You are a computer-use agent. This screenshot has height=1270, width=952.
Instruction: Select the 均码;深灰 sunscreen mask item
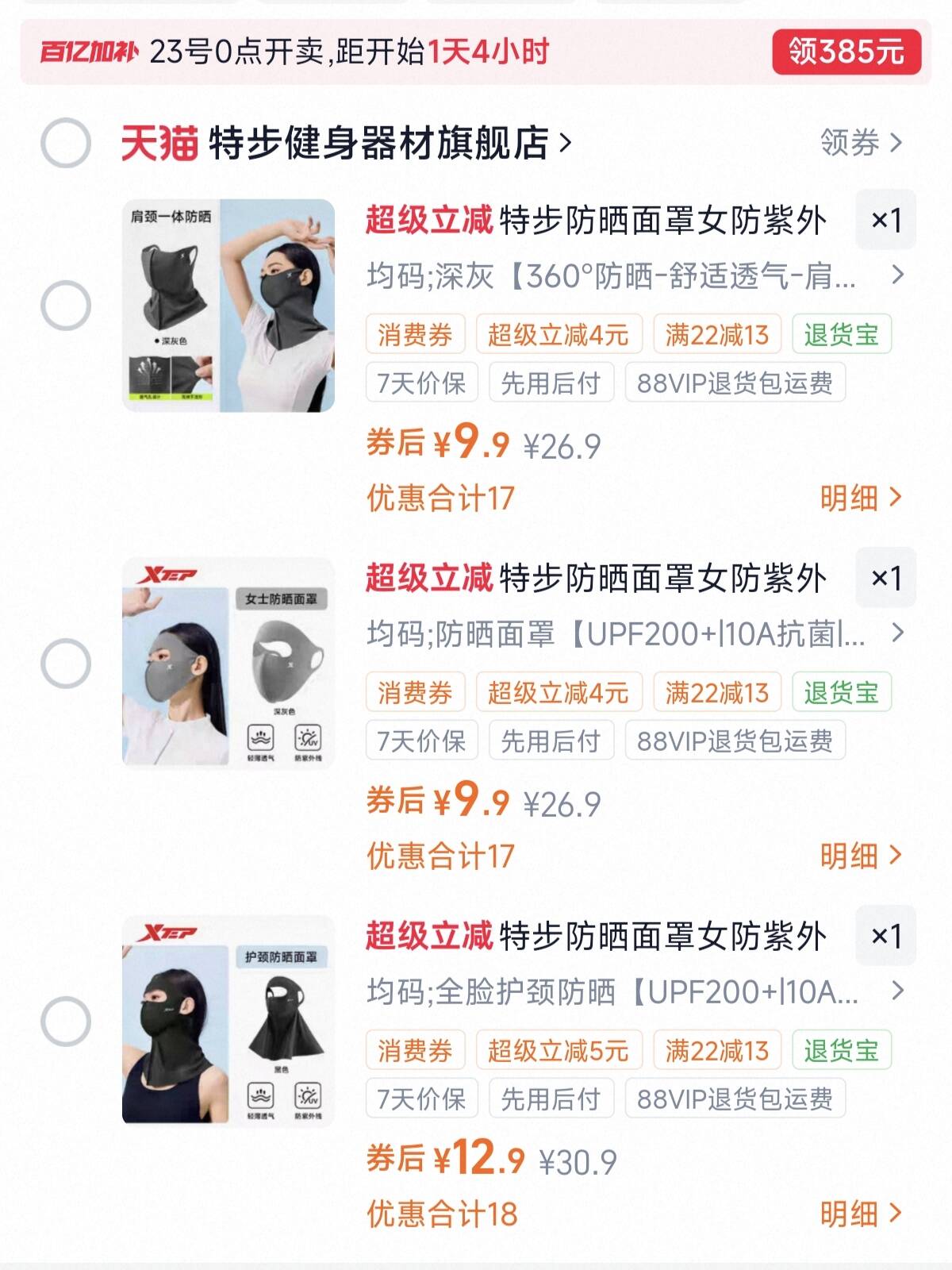pyautogui.click(x=65, y=306)
